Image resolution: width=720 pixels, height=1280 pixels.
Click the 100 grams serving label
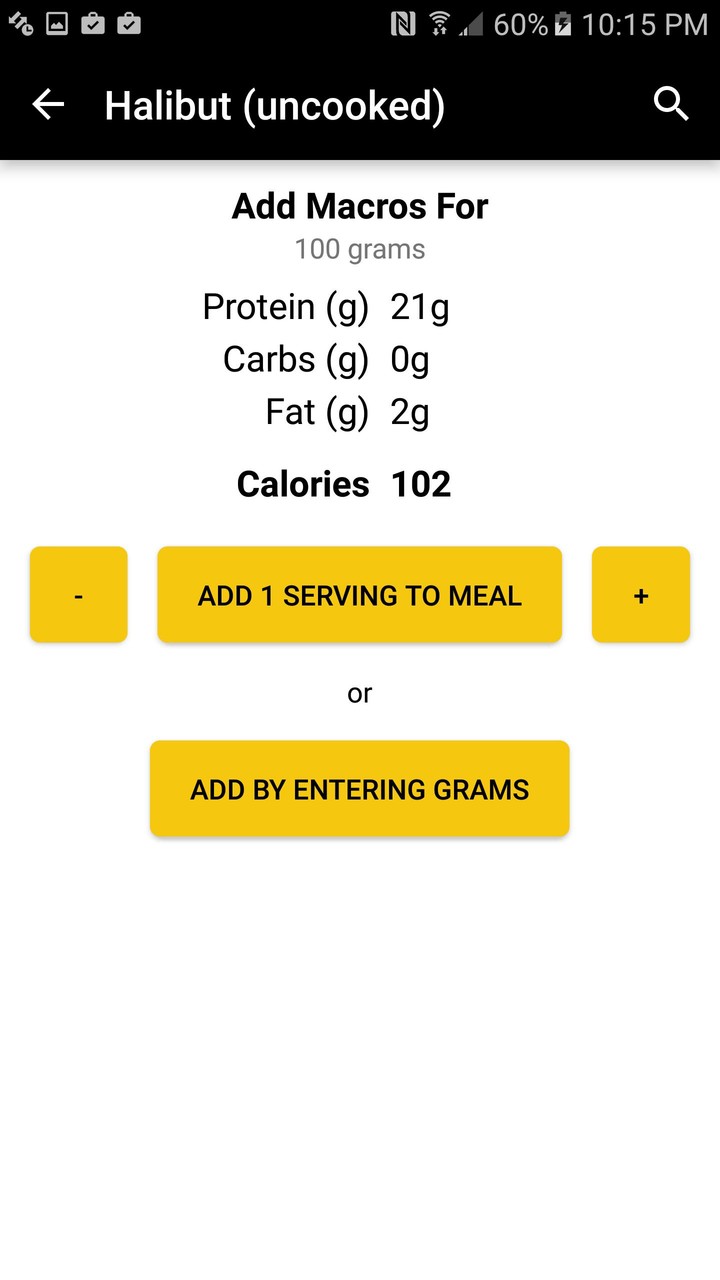[x=359, y=249]
